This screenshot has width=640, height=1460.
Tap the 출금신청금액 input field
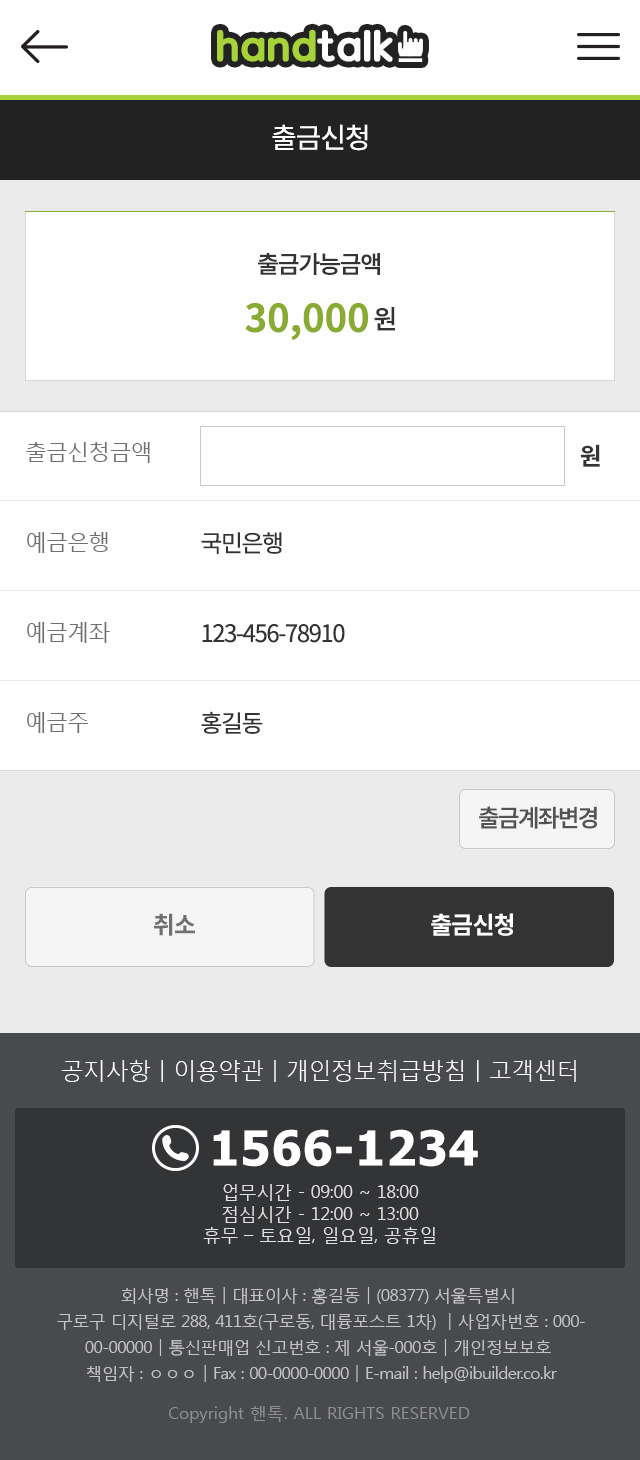point(382,456)
